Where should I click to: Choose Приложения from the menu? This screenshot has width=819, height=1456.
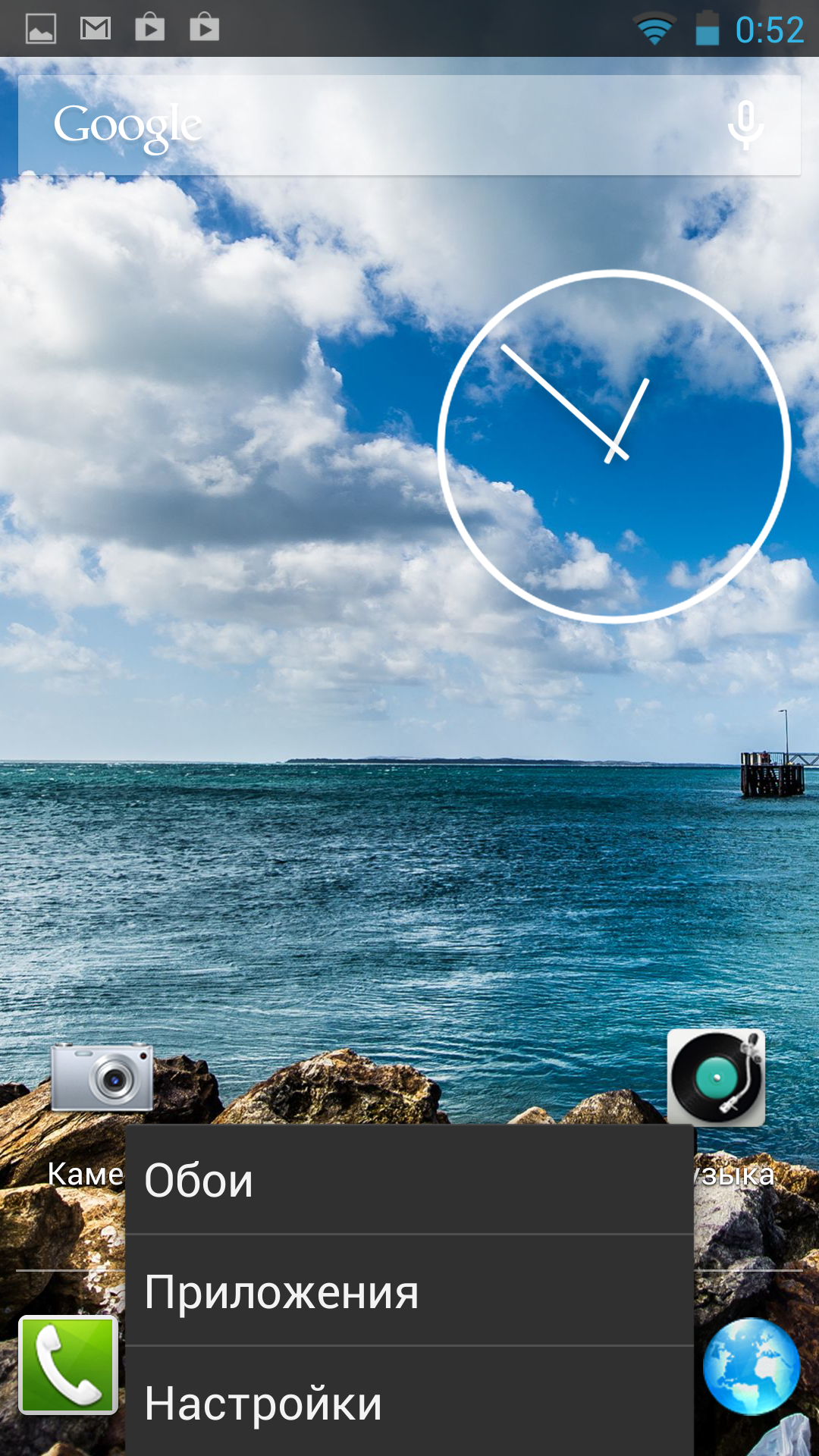(x=409, y=1291)
